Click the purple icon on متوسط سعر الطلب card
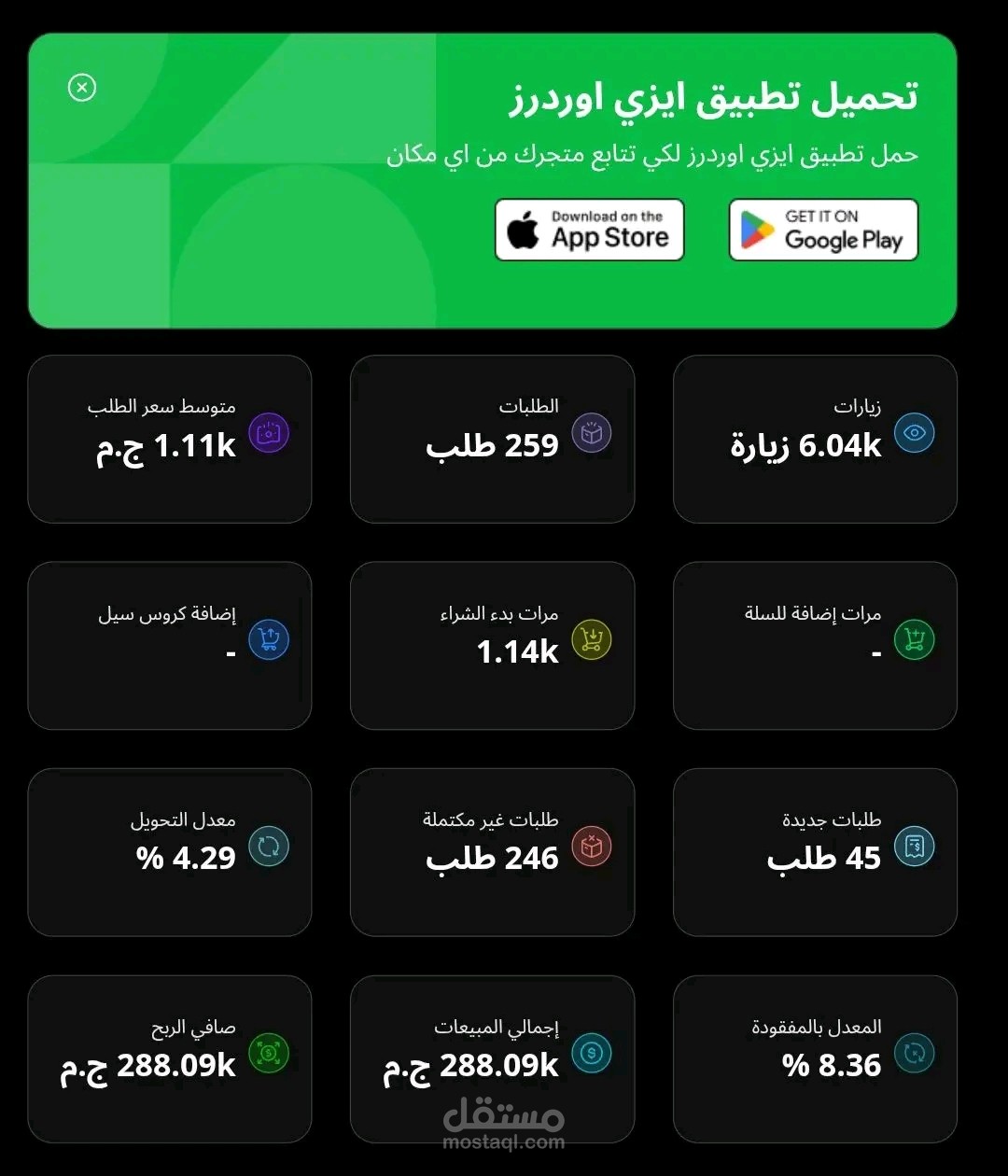Screen dimensions: 1008x1176 pyautogui.click(x=269, y=433)
